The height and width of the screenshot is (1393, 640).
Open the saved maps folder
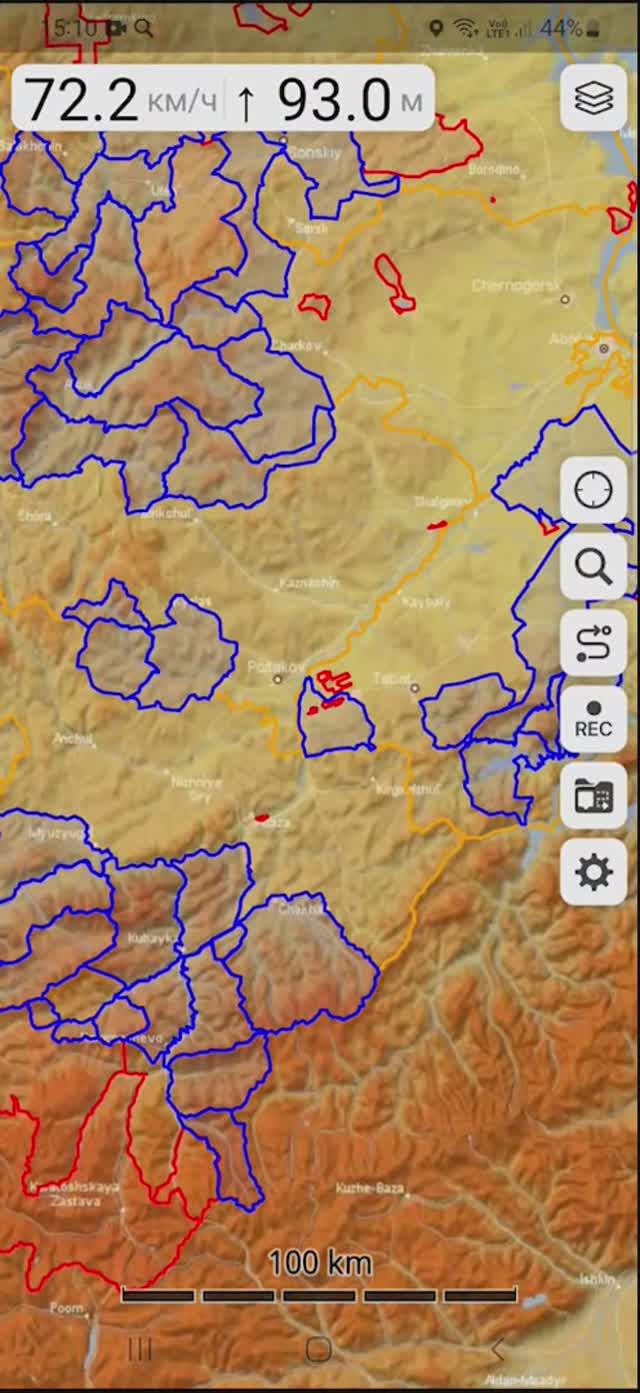point(593,796)
